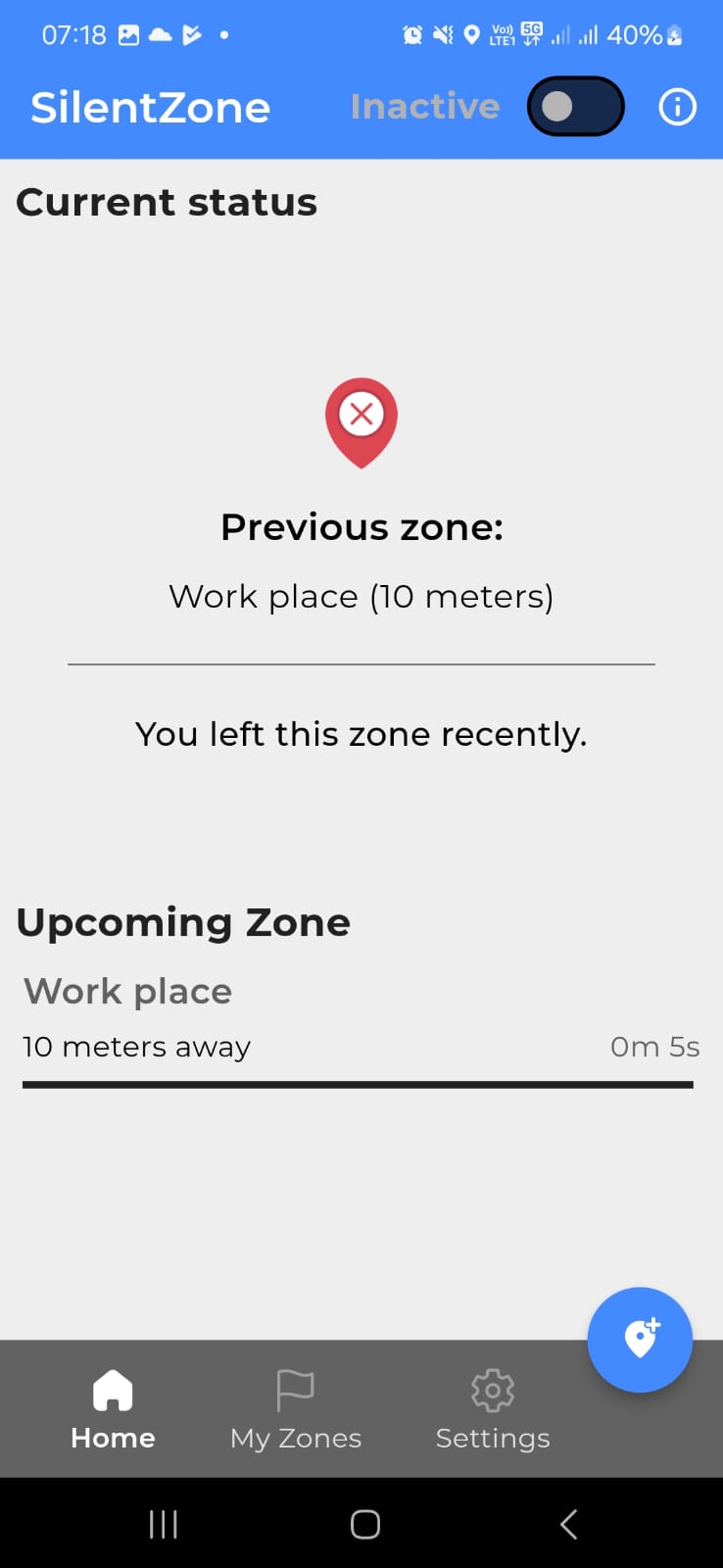
Task: Toggle the SilentZone active switch on
Action: [575, 107]
